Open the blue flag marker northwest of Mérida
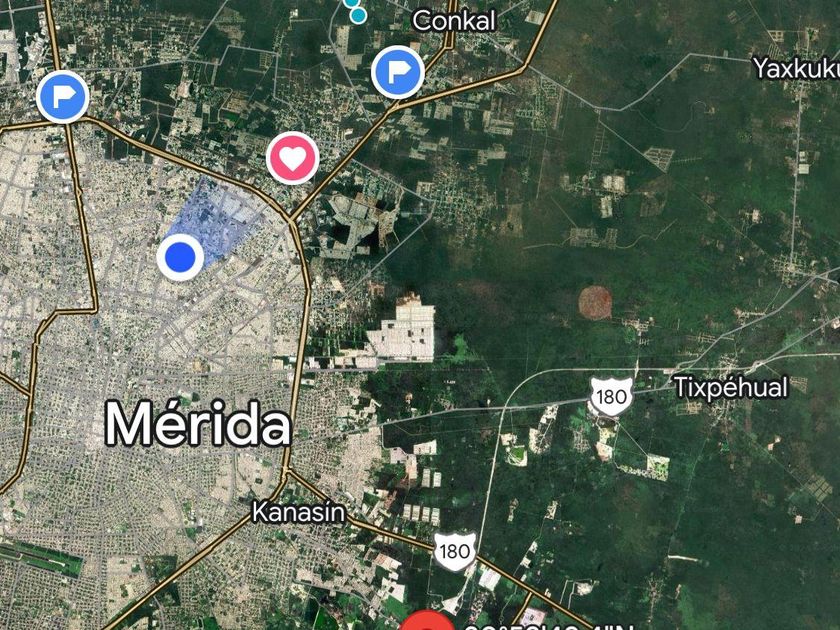This screenshot has height=630, width=840. pos(63,96)
